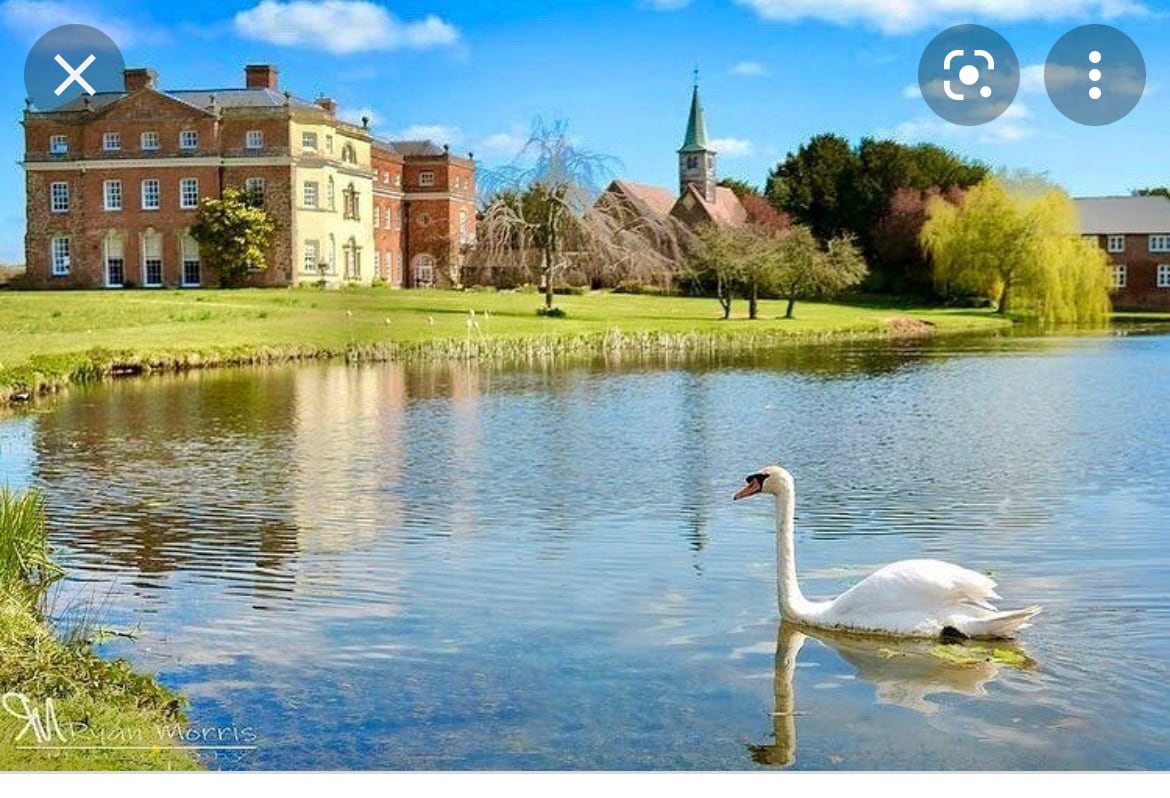Close the image viewer
Image resolution: width=1170 pixels, height=798 pixels.
(74, 74)
